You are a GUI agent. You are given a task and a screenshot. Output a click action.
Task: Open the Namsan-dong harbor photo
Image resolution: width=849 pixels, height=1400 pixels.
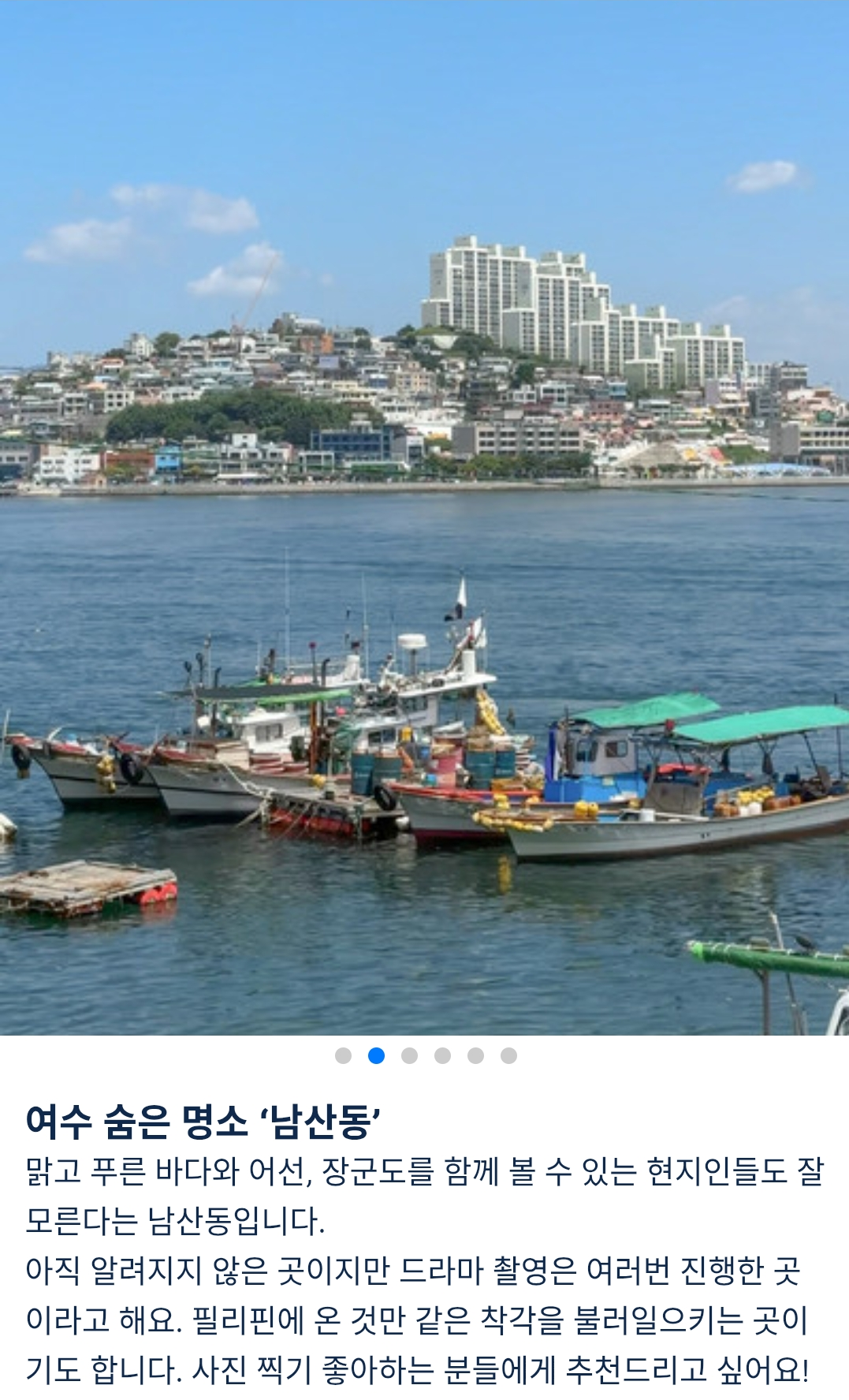pyautogui.click(x=424, y=517)
